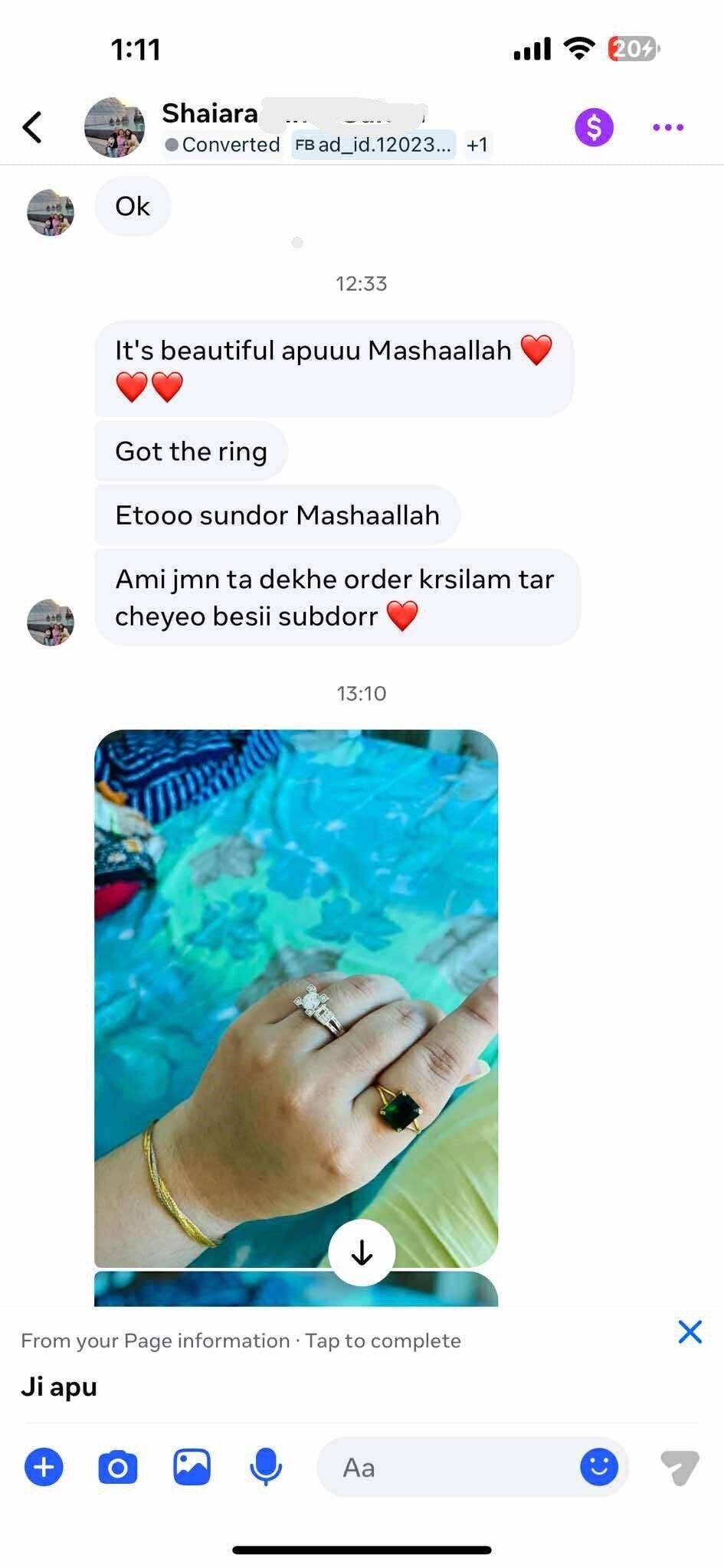Viewport: 724px width, 1568px height.
Task: Jump to latest messages with the down arrow
Action: click(362, 1253)
